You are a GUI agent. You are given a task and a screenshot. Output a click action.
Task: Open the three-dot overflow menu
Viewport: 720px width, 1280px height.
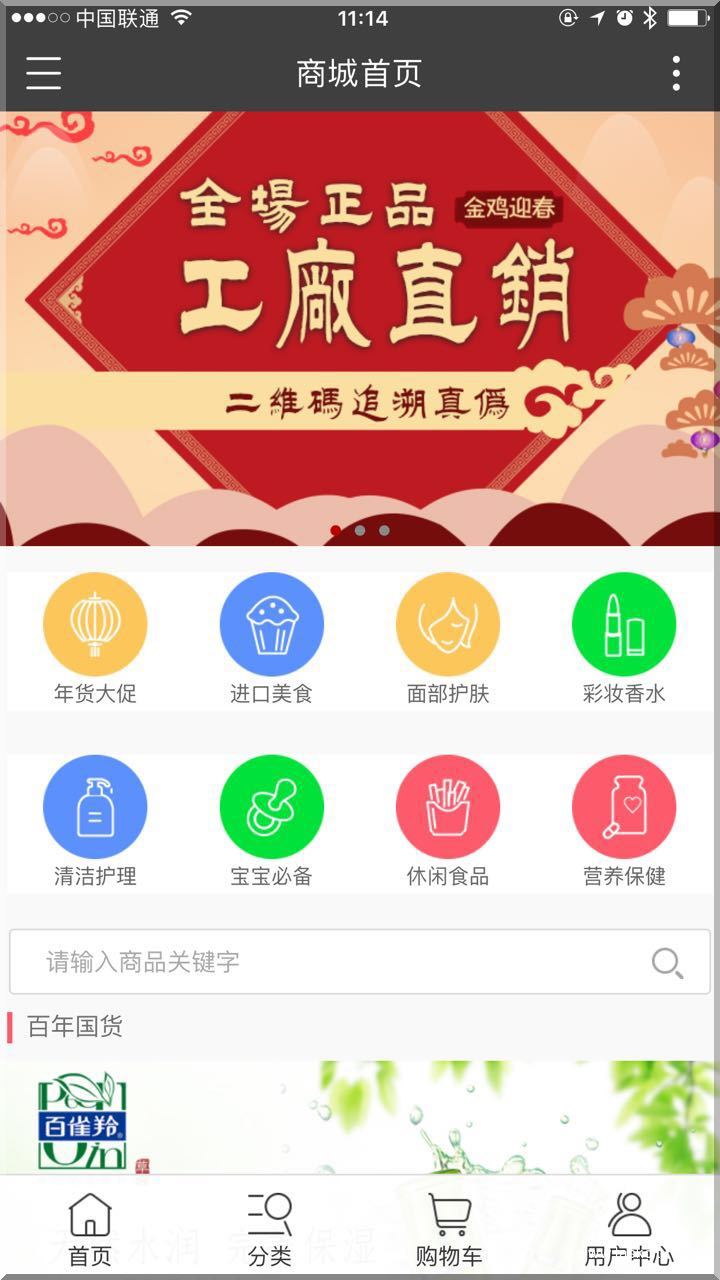pyautogui.click(x=676, y=73)
